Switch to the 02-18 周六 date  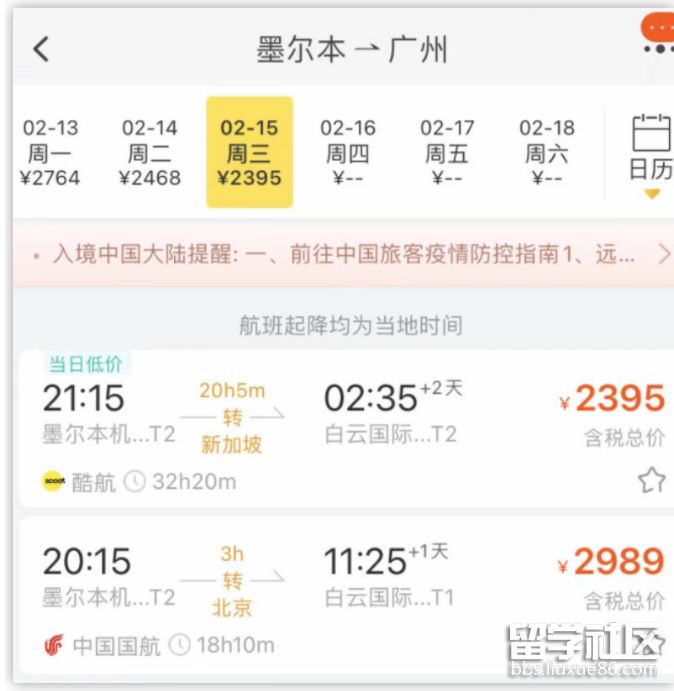point(547,153)
